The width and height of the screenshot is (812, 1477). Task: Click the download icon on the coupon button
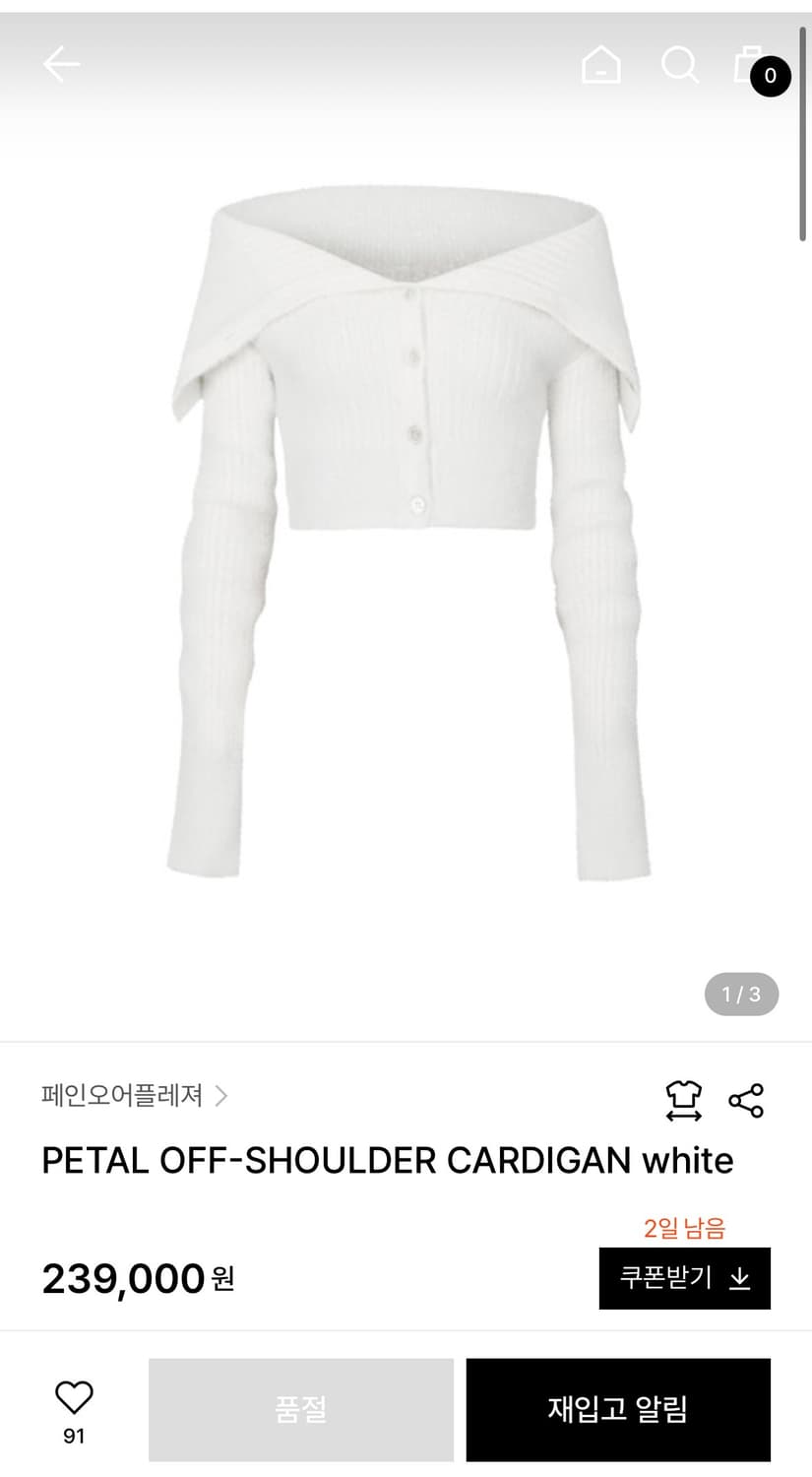pos(740,1278)
